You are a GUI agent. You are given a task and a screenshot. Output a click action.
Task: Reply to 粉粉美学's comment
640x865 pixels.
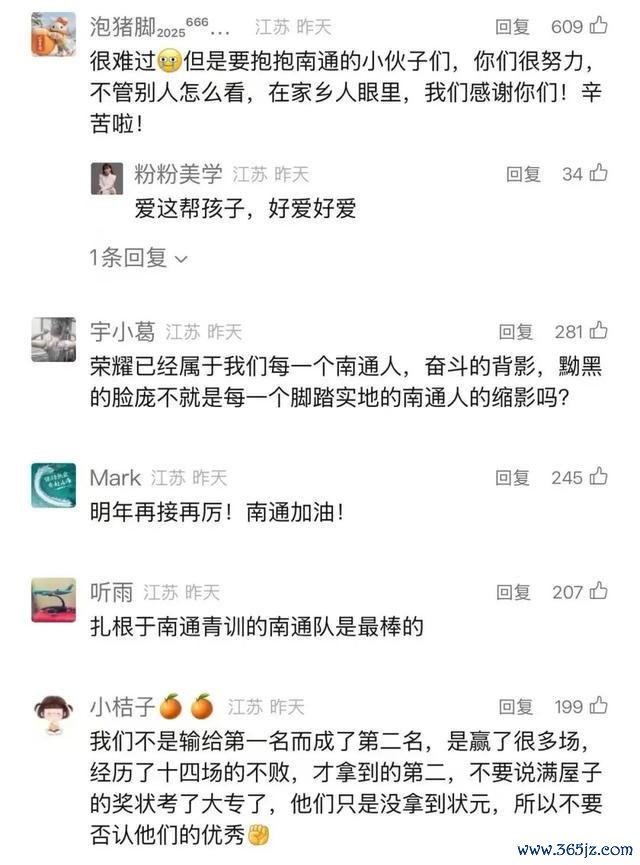[x=523, y=174]
